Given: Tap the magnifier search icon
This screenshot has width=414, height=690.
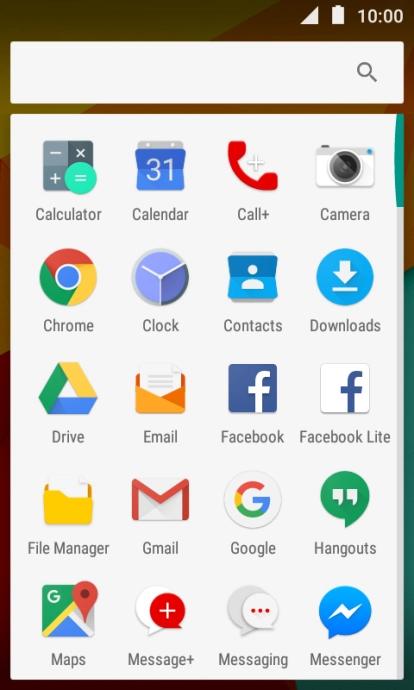Looking at the screenshot, I should 366,72.
